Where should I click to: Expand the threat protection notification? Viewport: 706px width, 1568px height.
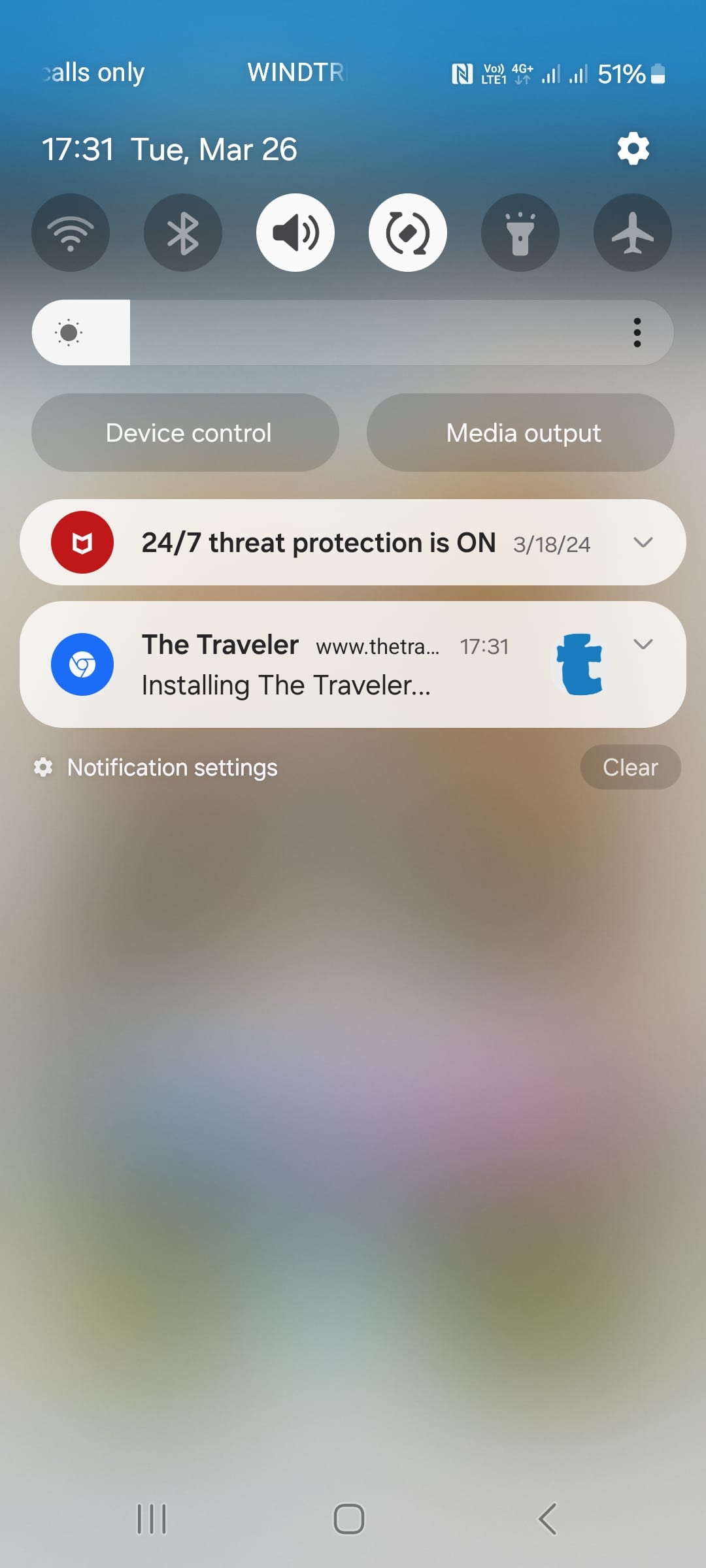coord(643,542)
